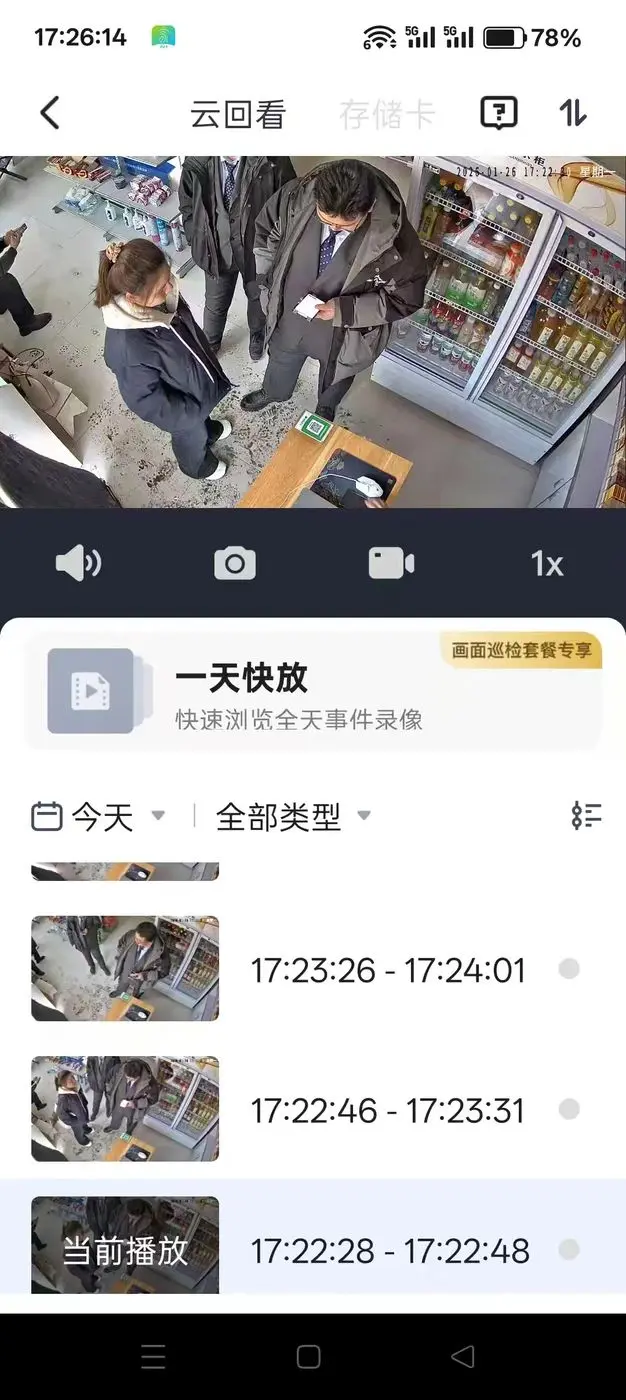Go to the system home screen

coord(309,1357)
